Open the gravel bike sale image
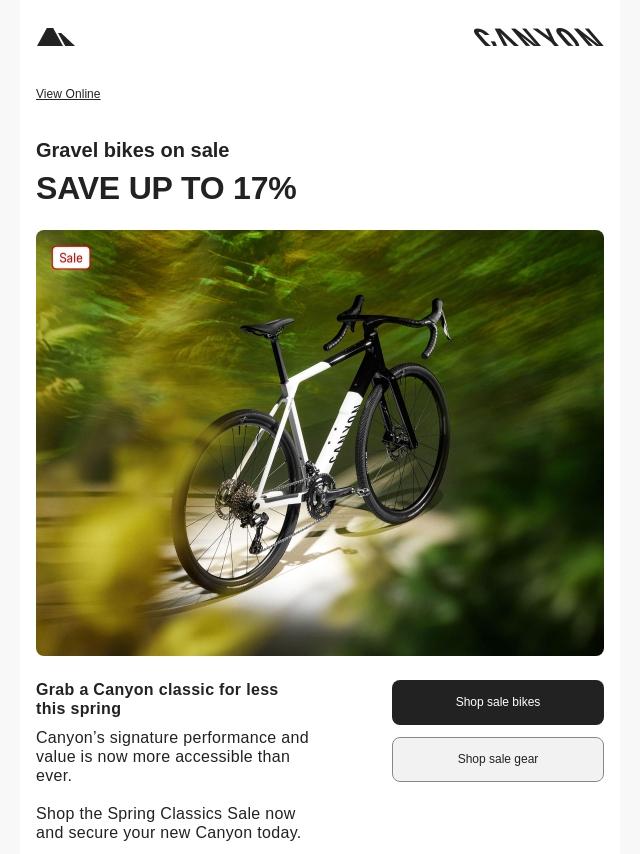The height and width of the screenshot is (854, 640). point(320,443)
